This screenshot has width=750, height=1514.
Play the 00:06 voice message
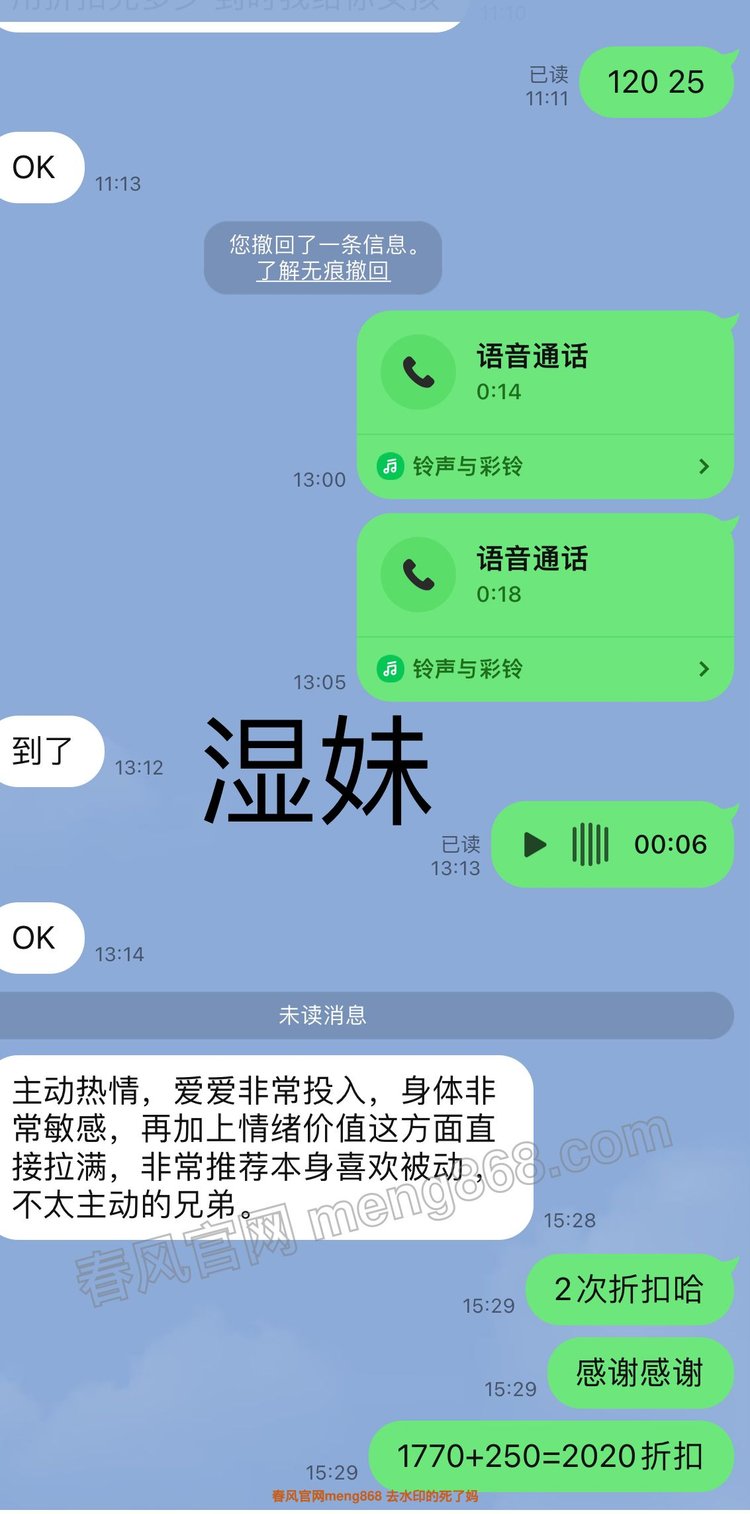coord(536,845)
